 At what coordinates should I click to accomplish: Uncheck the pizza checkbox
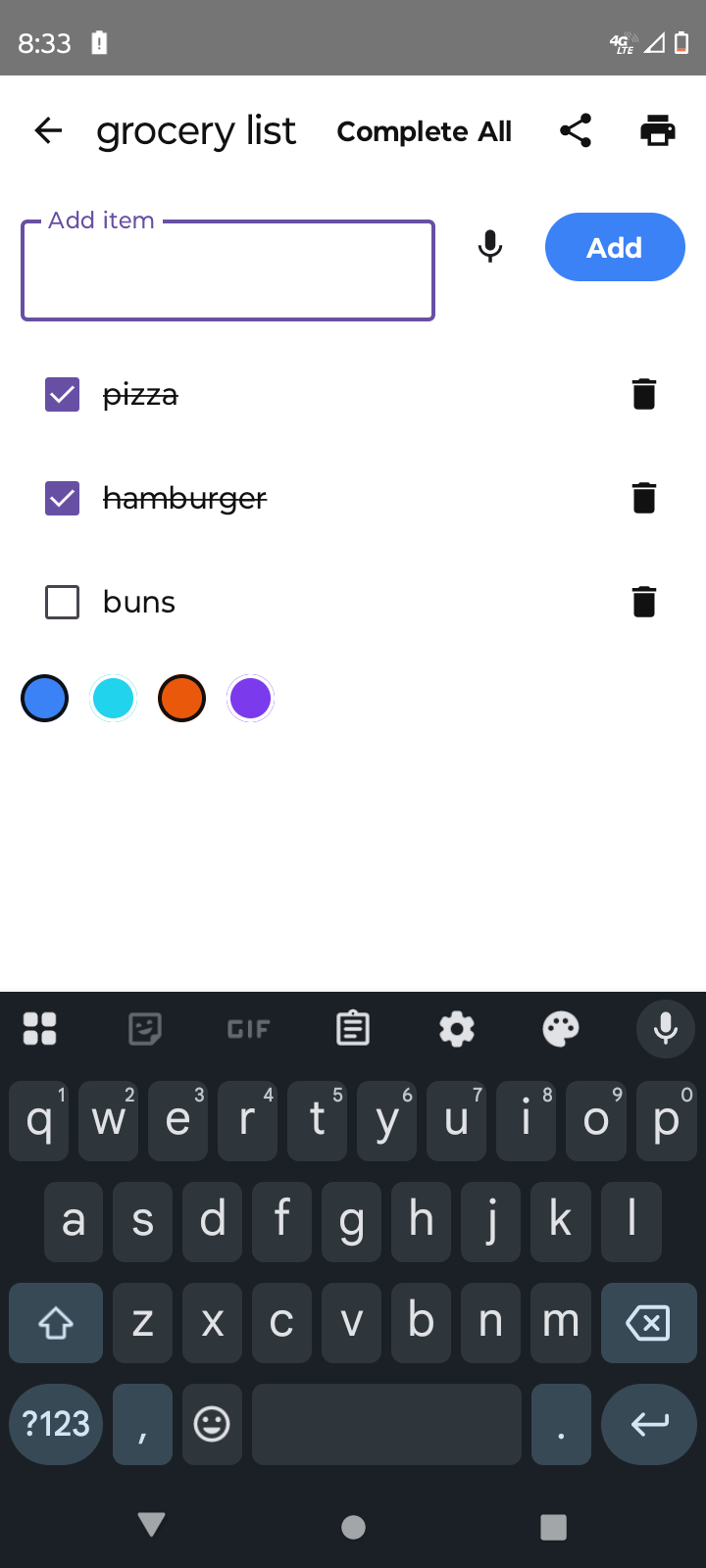(x=63, y=395)
